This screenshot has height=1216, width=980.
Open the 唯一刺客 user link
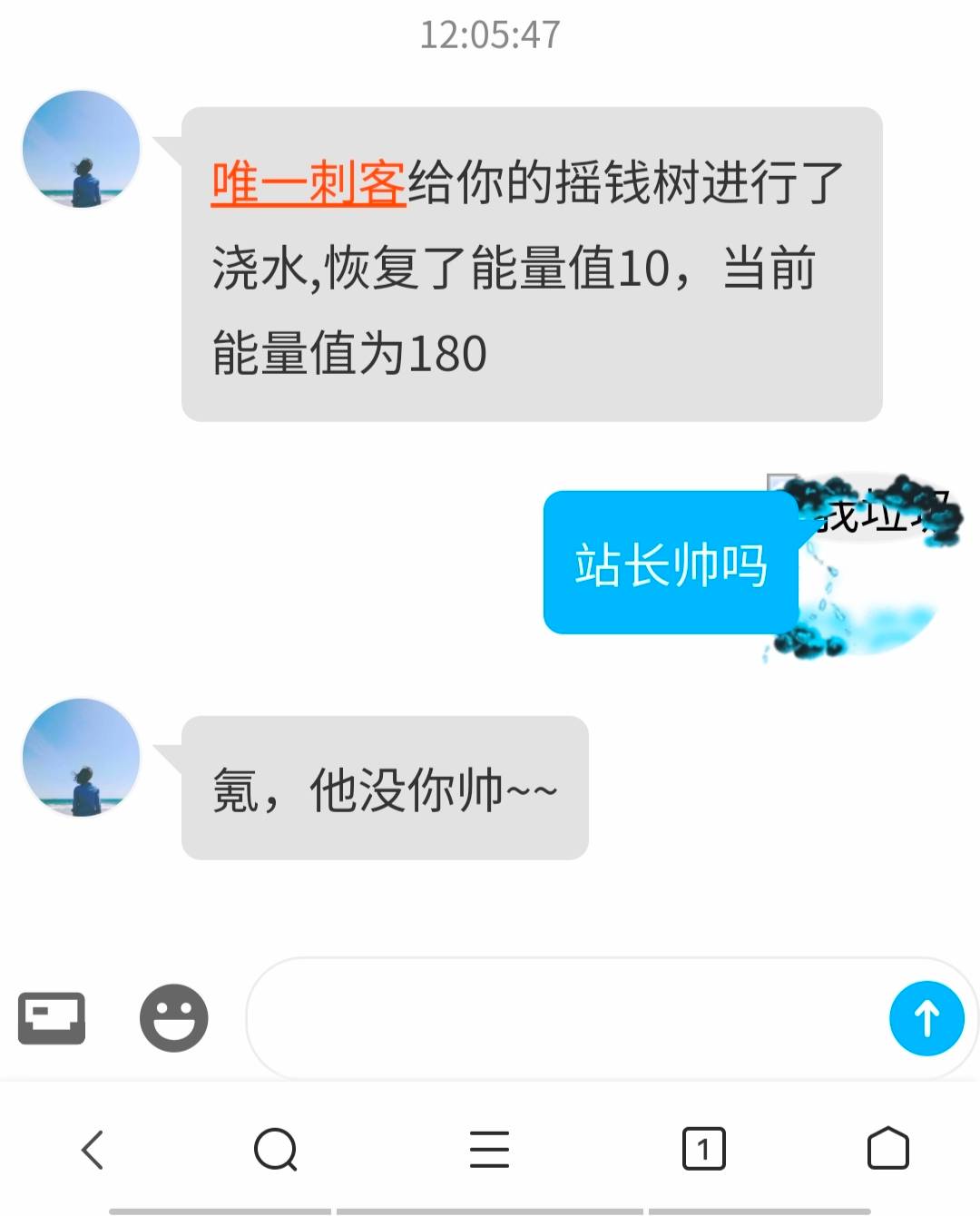pyautogui.click(x=309, y=184)
